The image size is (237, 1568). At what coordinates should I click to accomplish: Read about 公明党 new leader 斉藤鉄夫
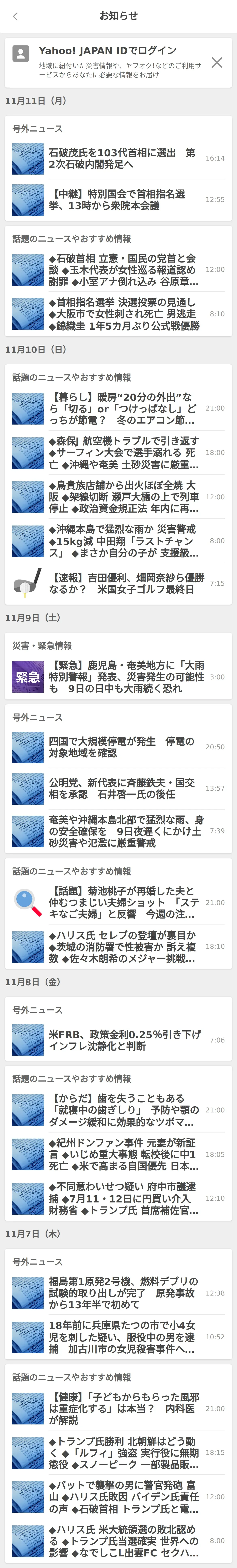(x=122, y=788)
